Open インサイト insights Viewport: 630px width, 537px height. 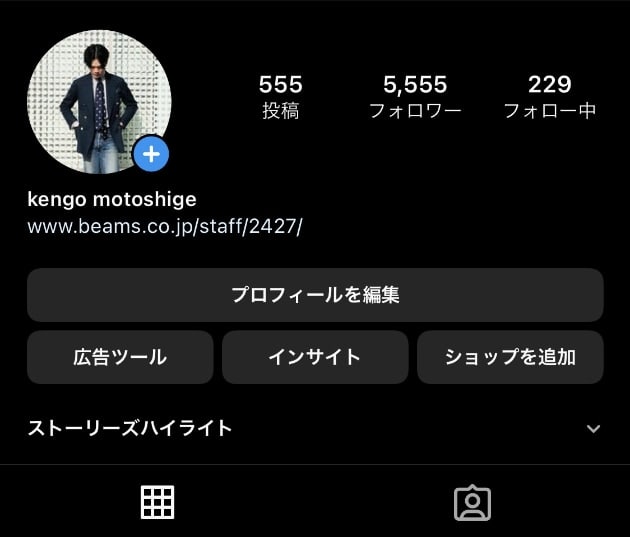[315, 357]
